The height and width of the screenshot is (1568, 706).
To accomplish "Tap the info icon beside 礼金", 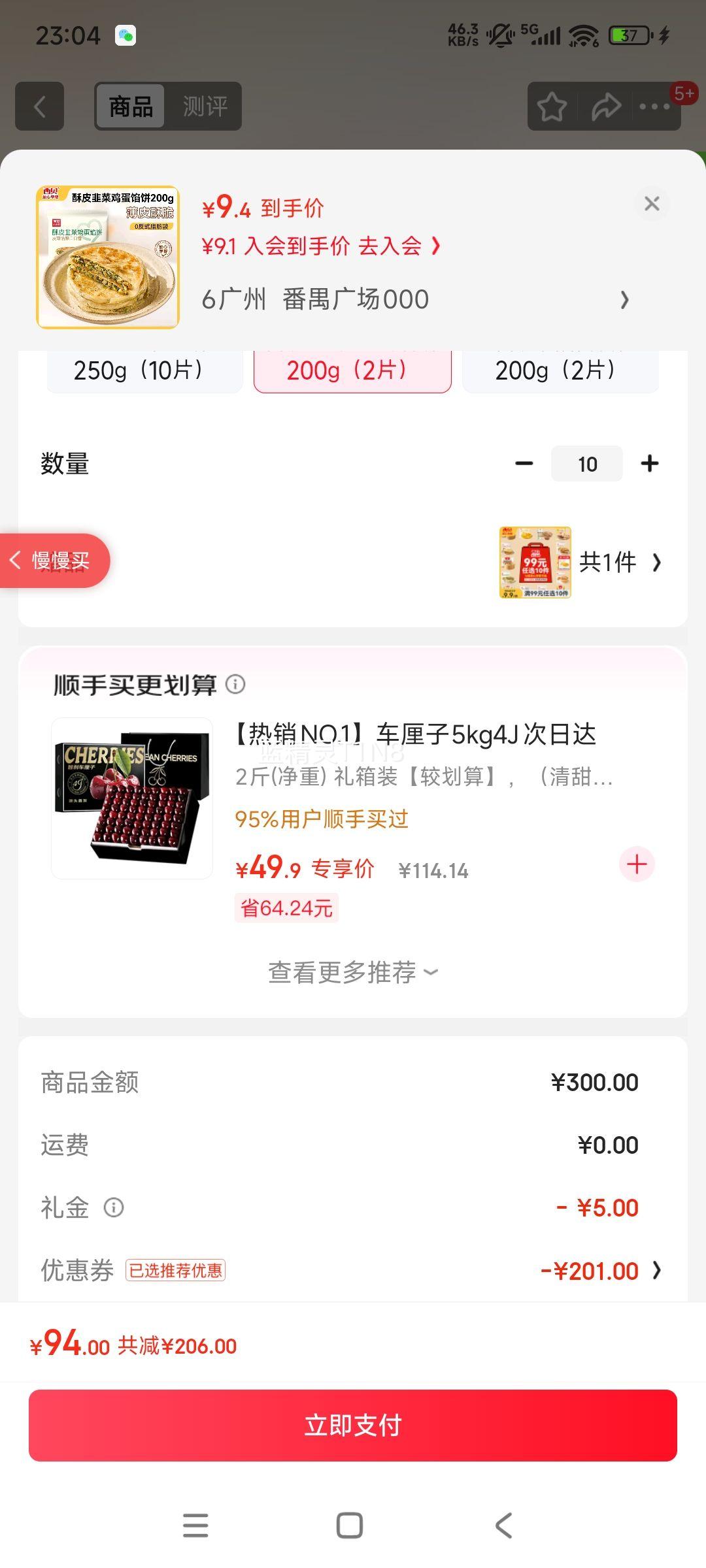I will 114,1207.
